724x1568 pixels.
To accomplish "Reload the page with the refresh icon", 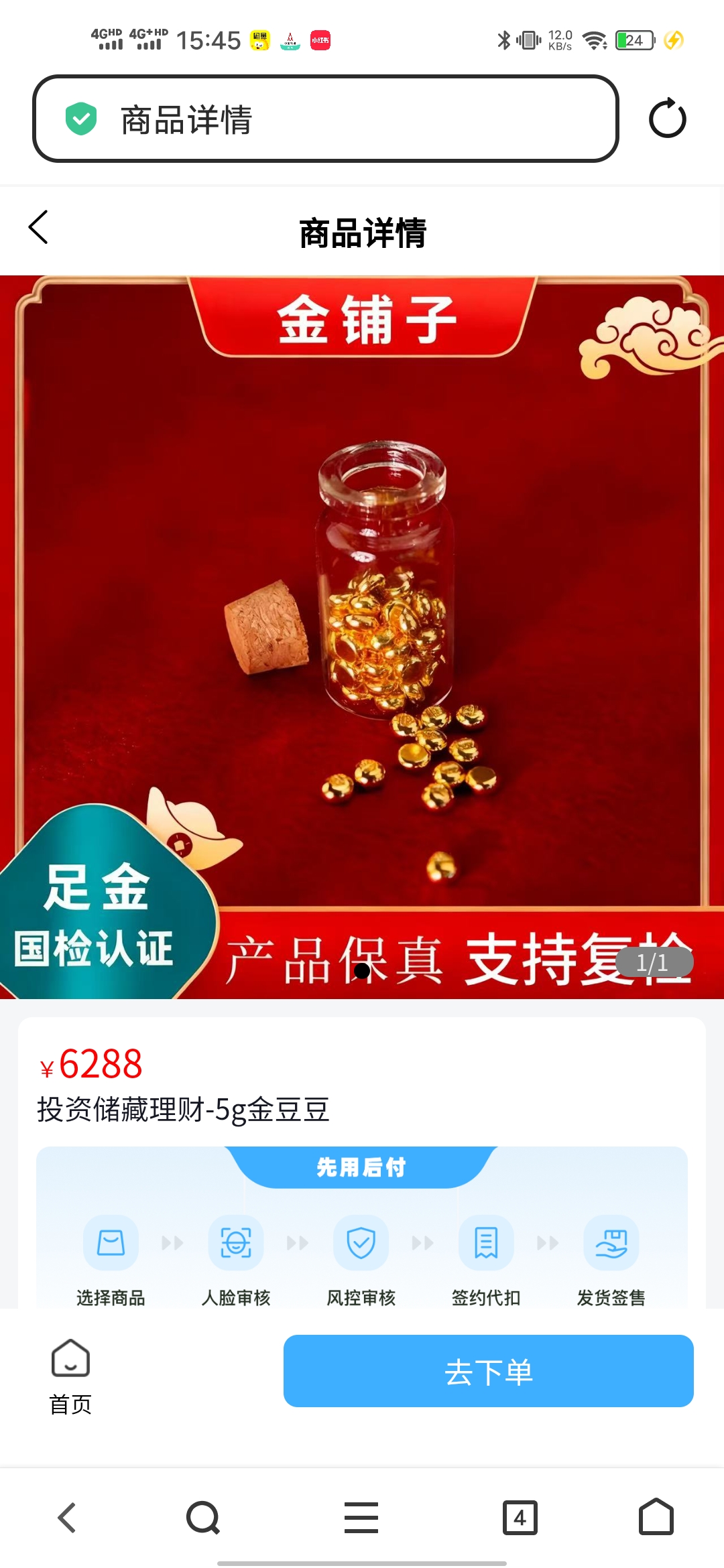I will click(x=667, y=119).
